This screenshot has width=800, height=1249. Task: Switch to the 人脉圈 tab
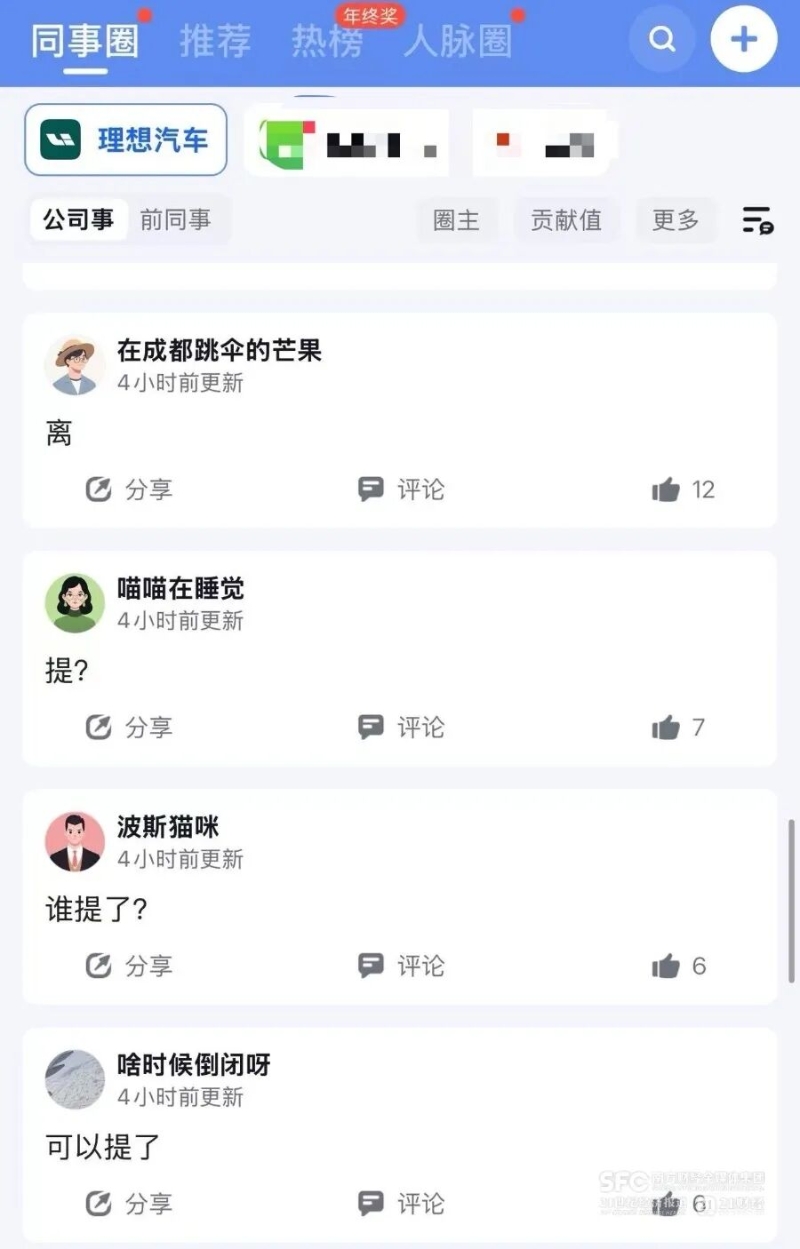pyautogui.click(x=458, y=41)
